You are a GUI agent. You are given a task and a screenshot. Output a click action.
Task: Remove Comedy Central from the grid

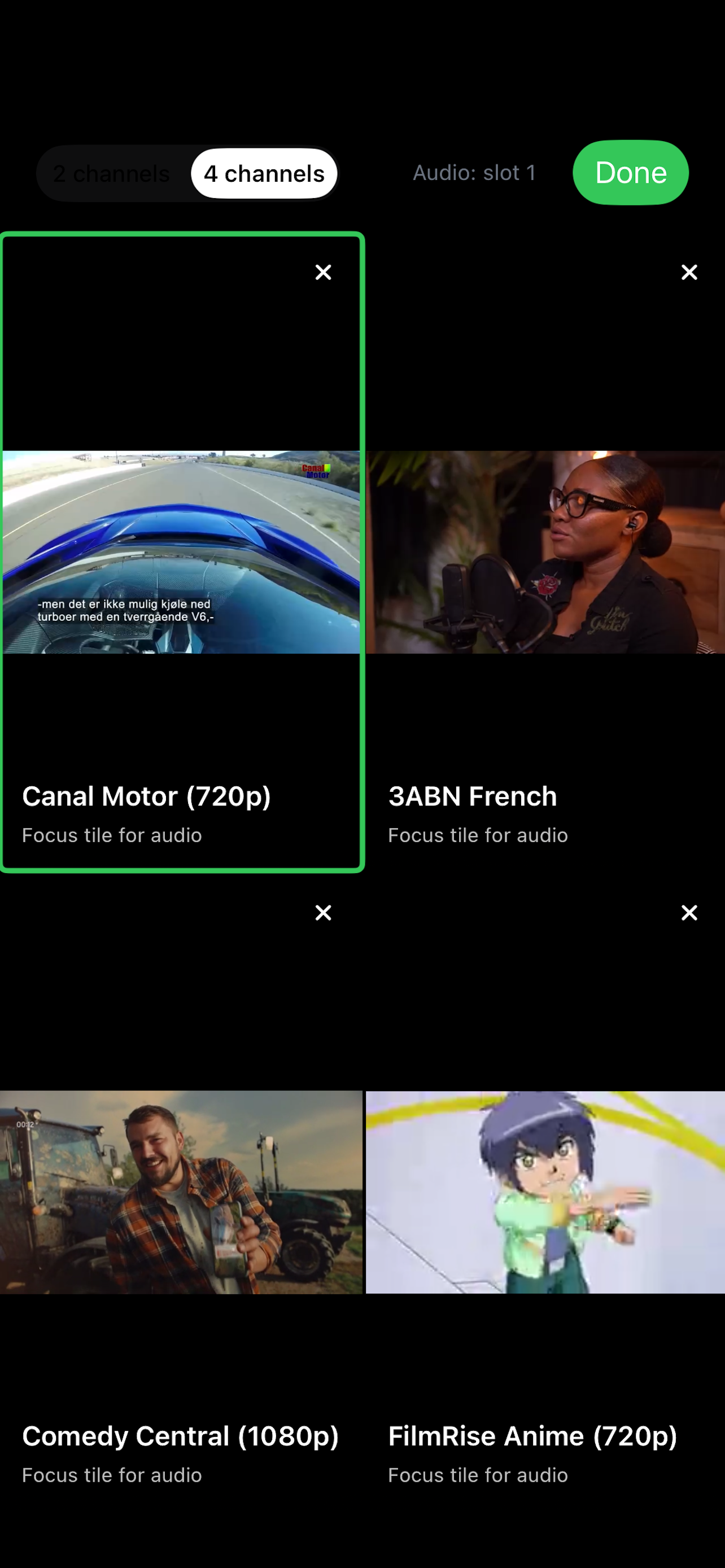[x=323, y=913]
